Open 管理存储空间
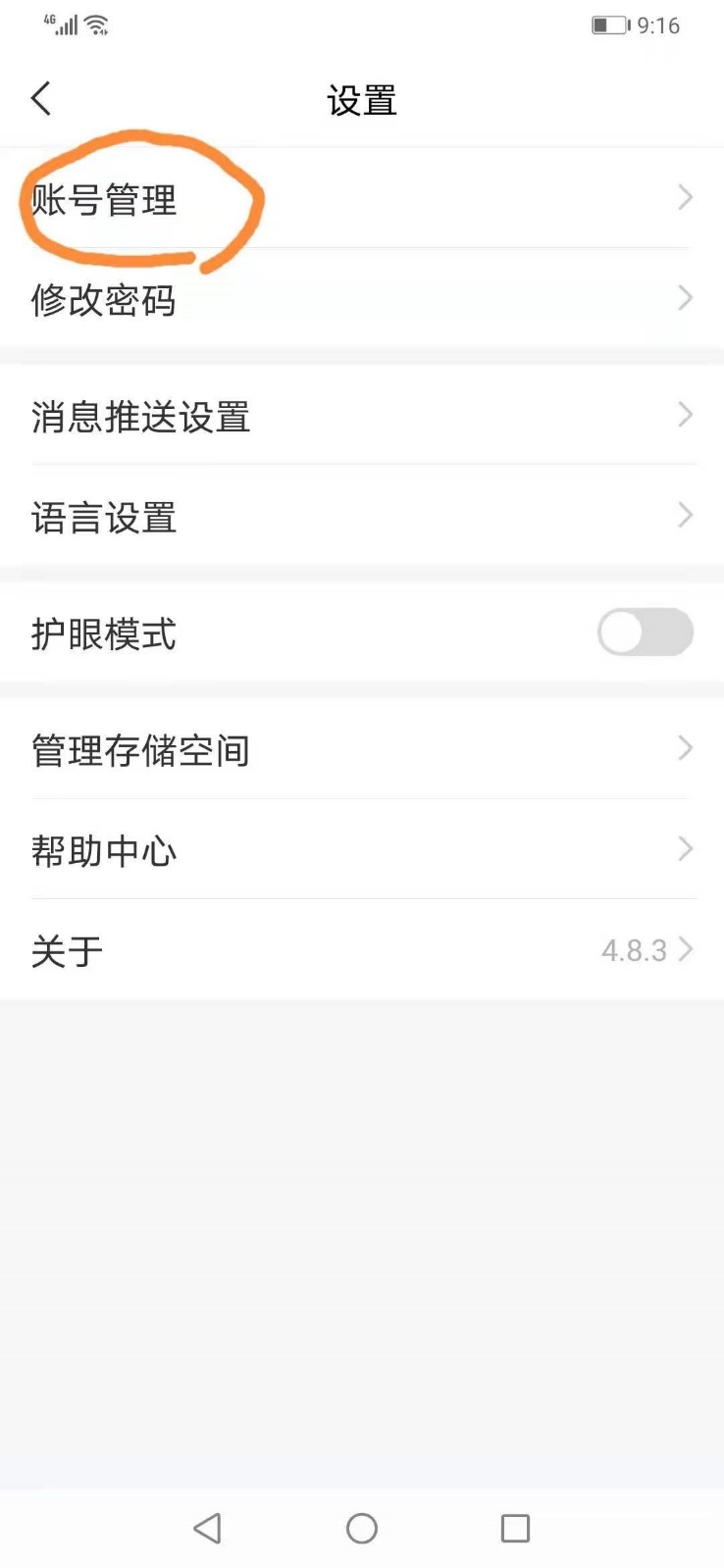724x1568 pixels. 362,749
